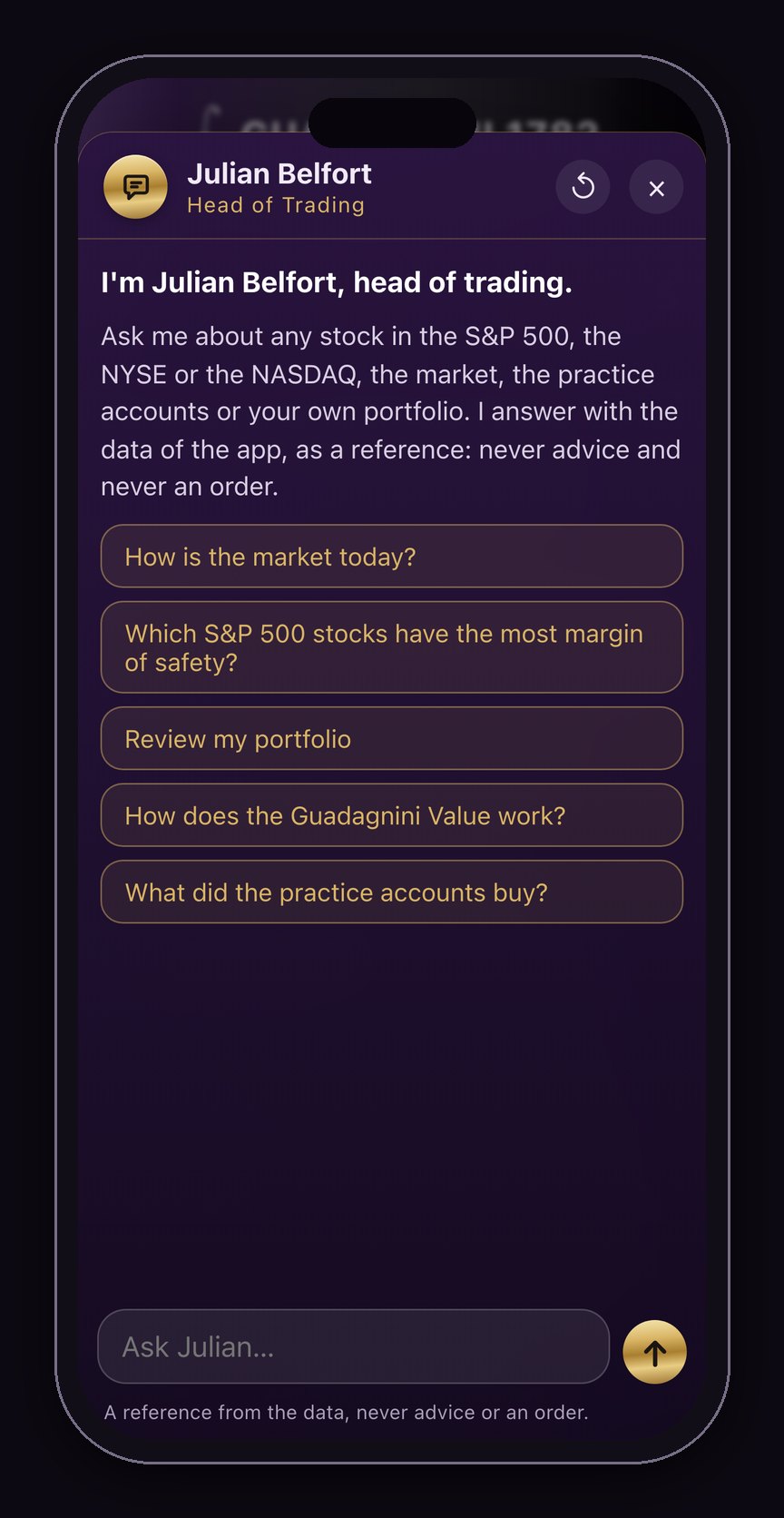Focus the 'Ask Julian...' text field

point(353,1346)
